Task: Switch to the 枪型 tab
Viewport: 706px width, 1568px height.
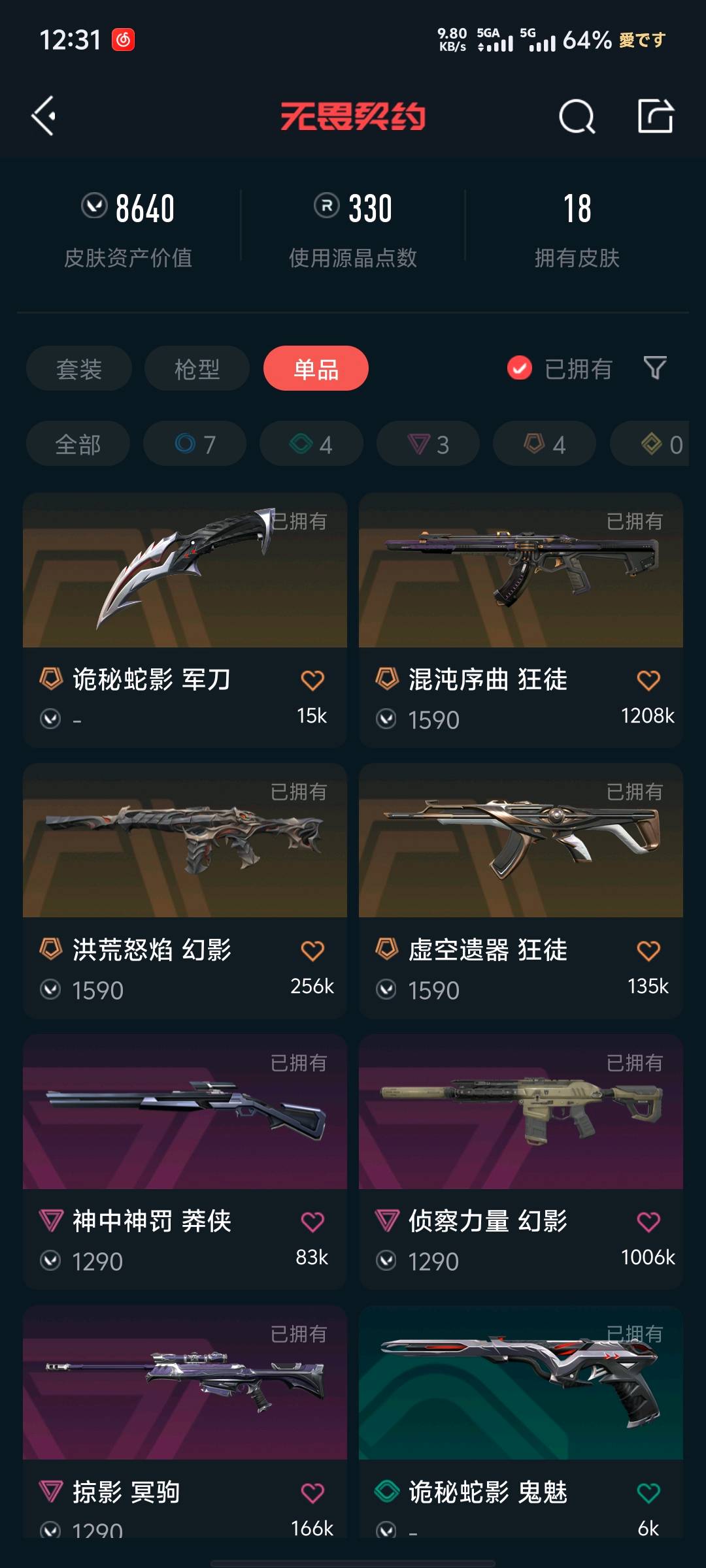Action: tap(197, 368)
